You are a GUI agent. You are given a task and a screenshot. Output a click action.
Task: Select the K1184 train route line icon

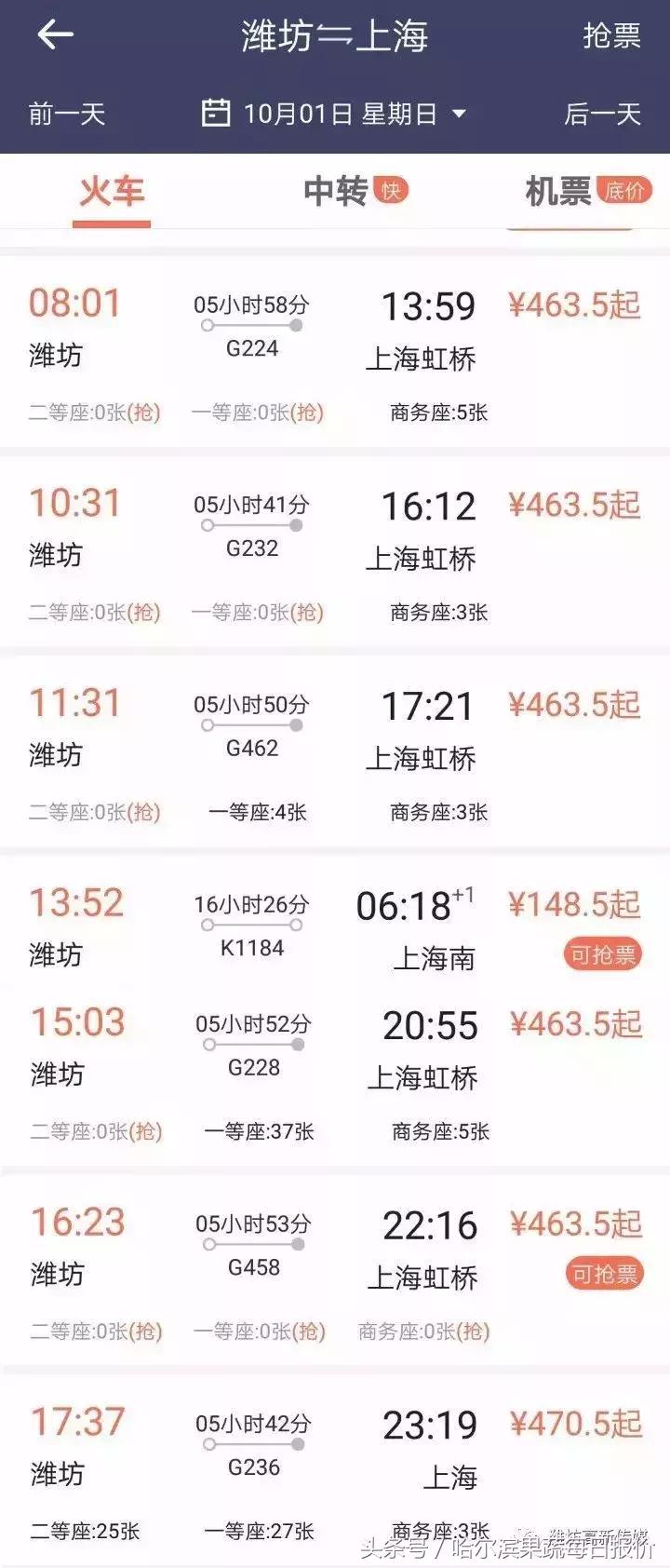click(249, 925)
